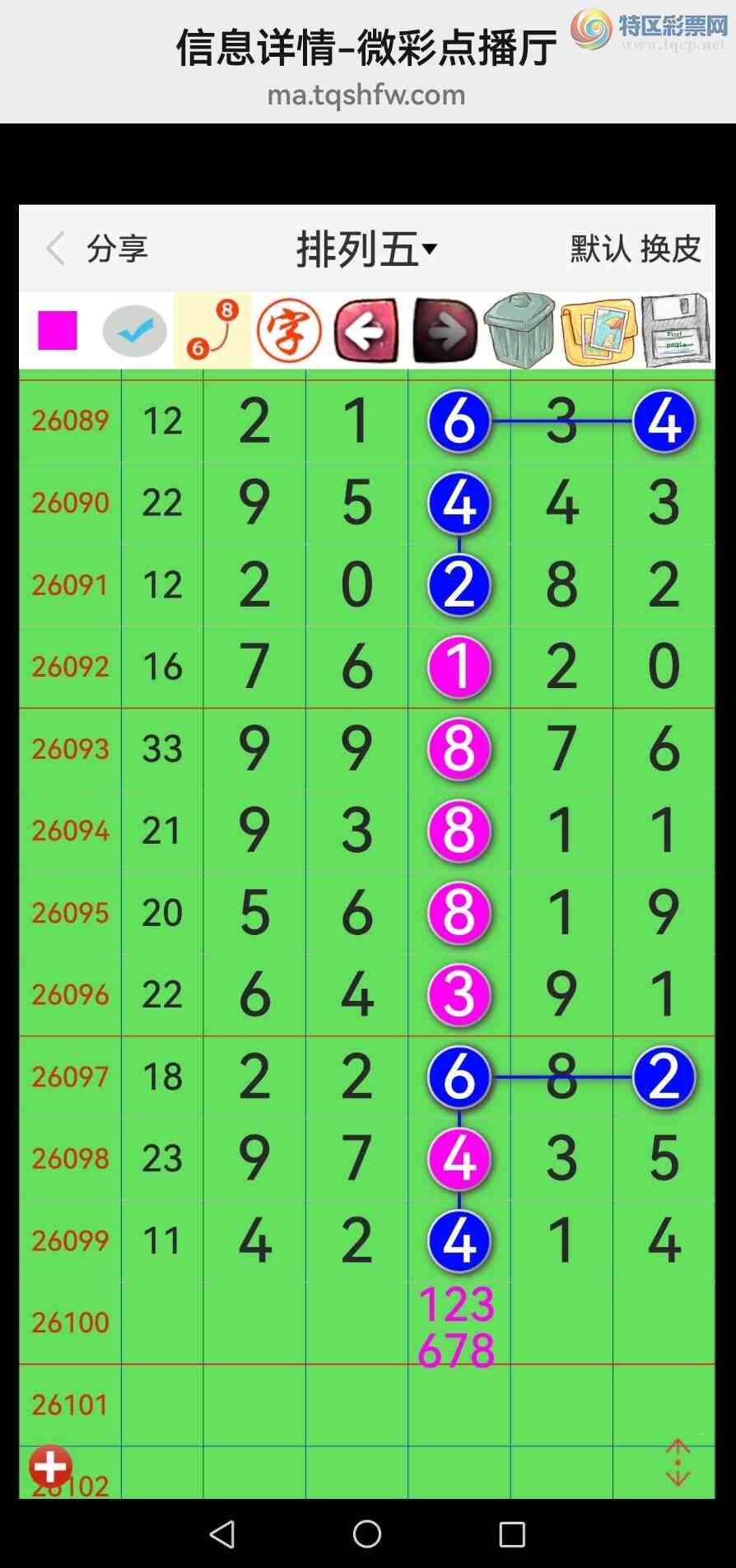
Task: Go back with the system back button
Action: point(222,1534)
